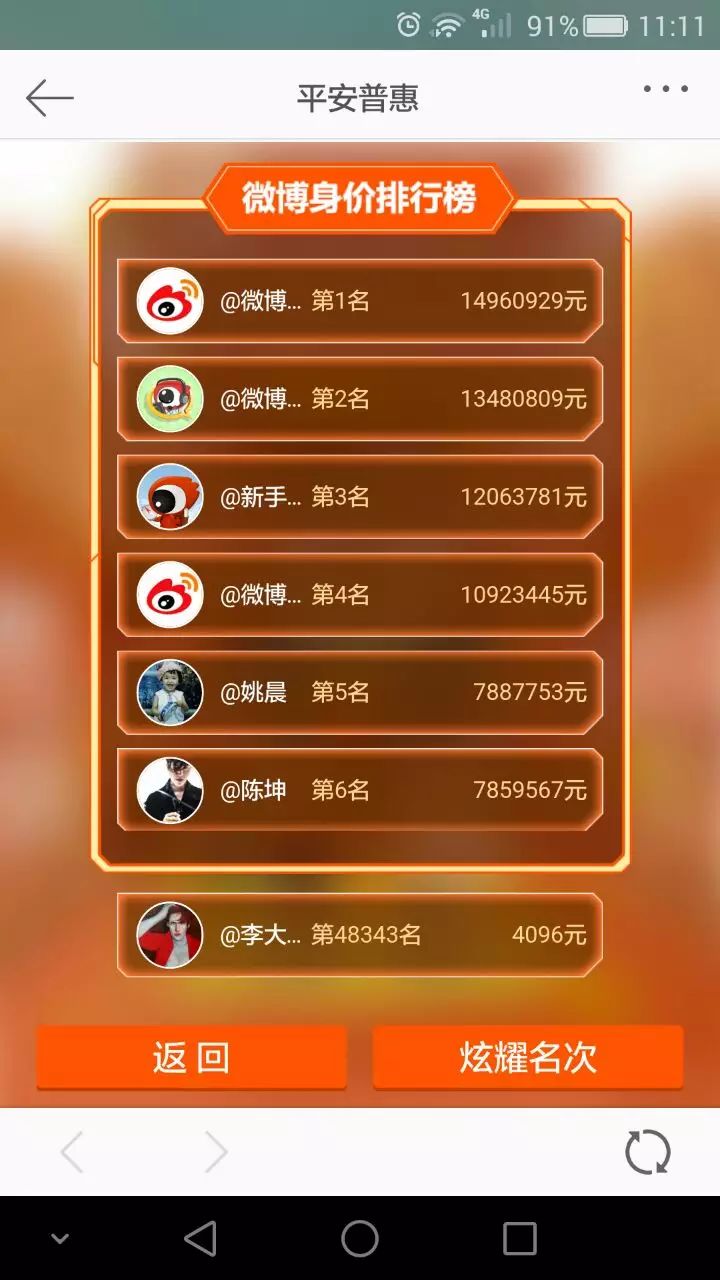Reload the page with the refresh icon
Viewport: 720px width, 1280px height.
click(x=647, y=1152)
